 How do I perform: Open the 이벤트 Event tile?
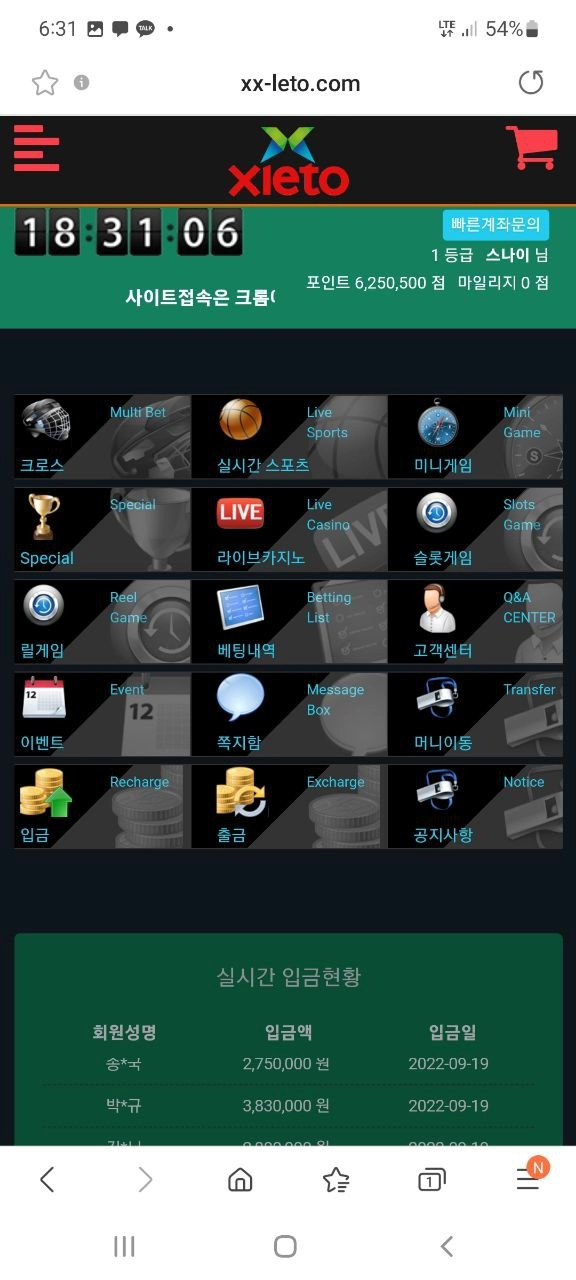coord(102,714)
